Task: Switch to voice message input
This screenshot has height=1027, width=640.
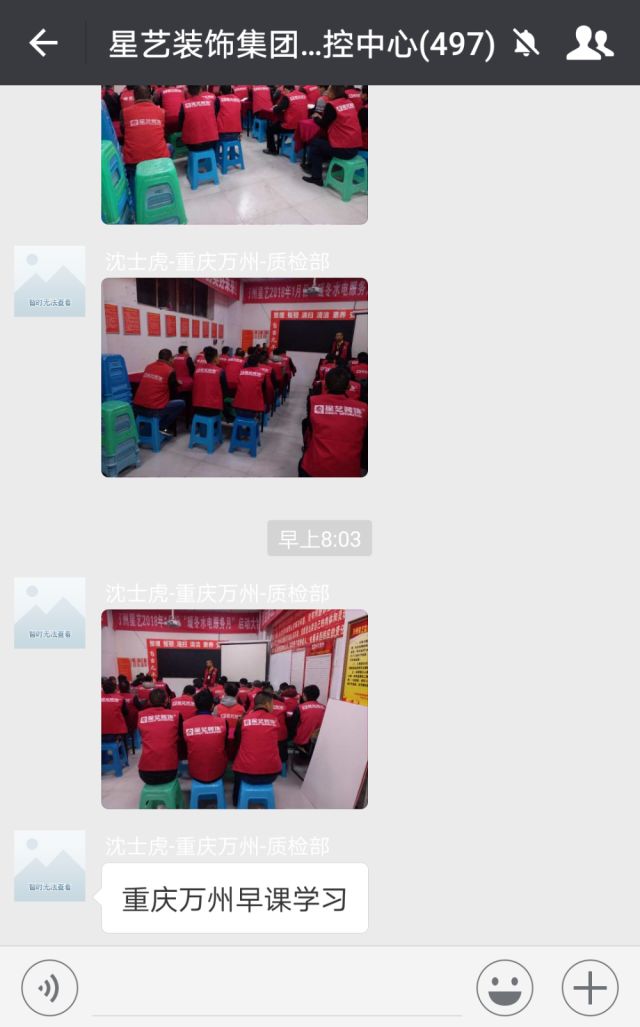Action: [49, 988]
